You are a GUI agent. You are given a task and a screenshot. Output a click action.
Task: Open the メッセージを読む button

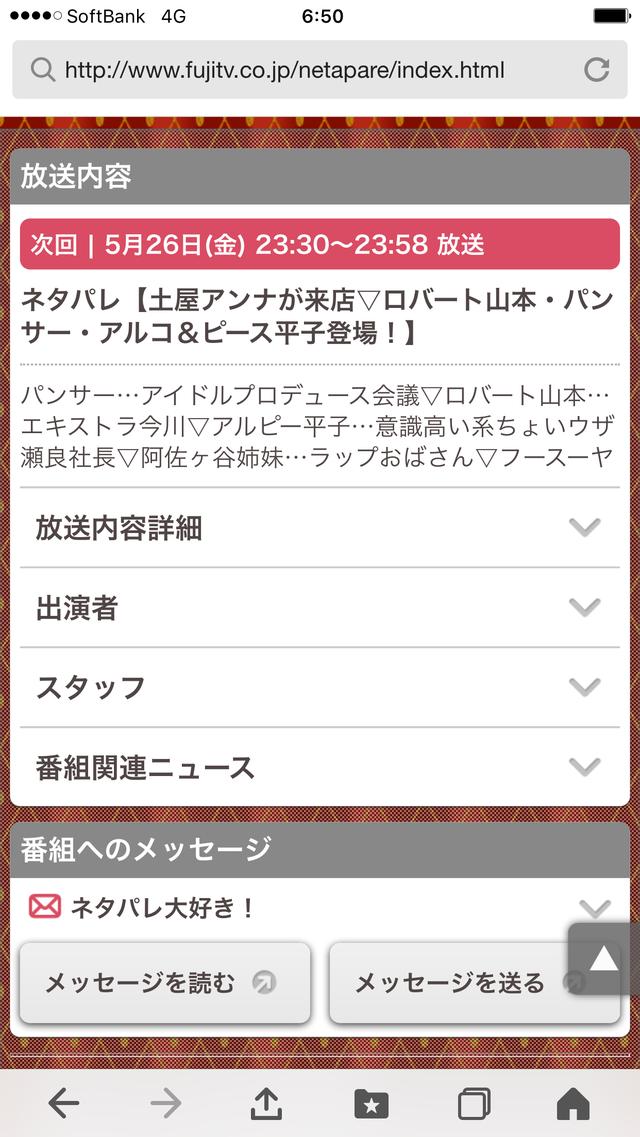click(165, 983)
